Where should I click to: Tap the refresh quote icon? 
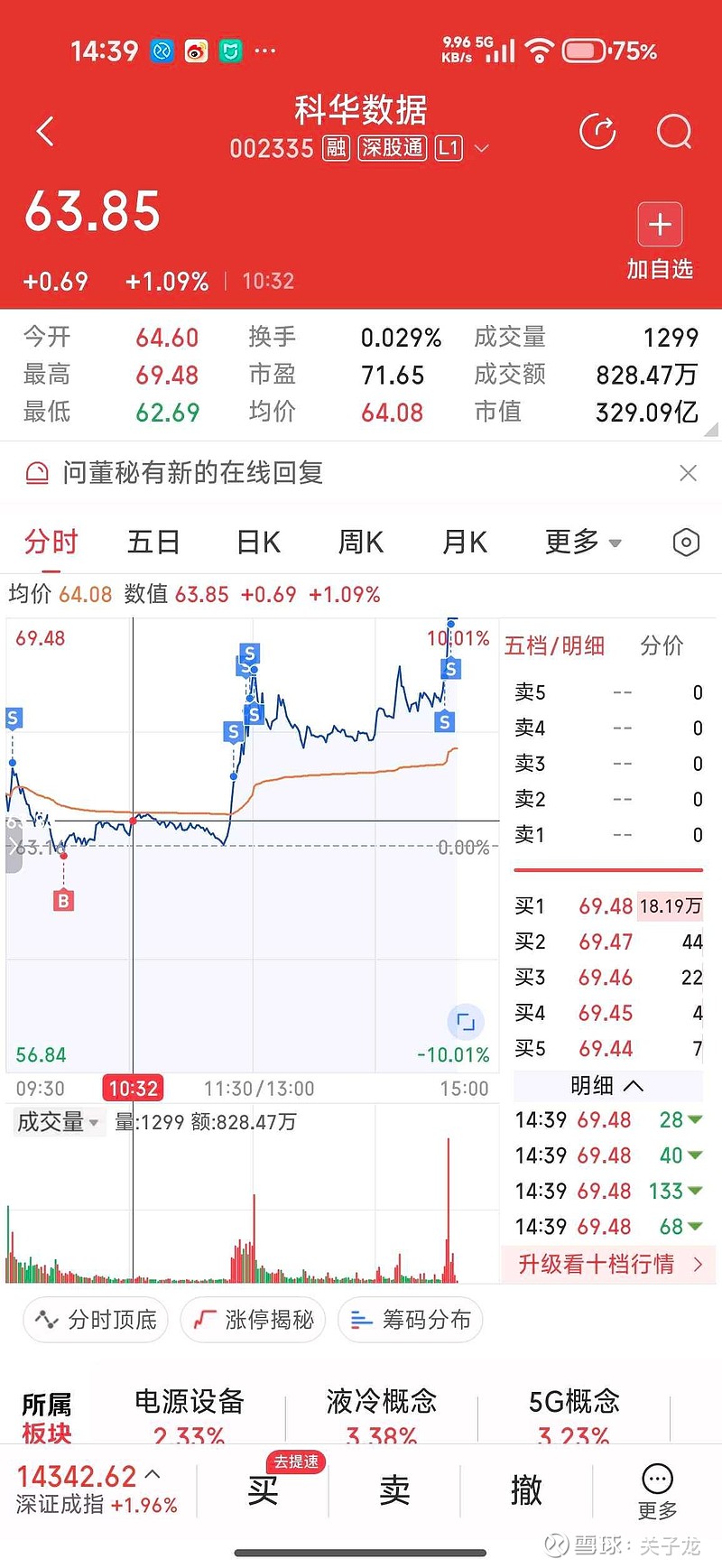pos(597,130)
